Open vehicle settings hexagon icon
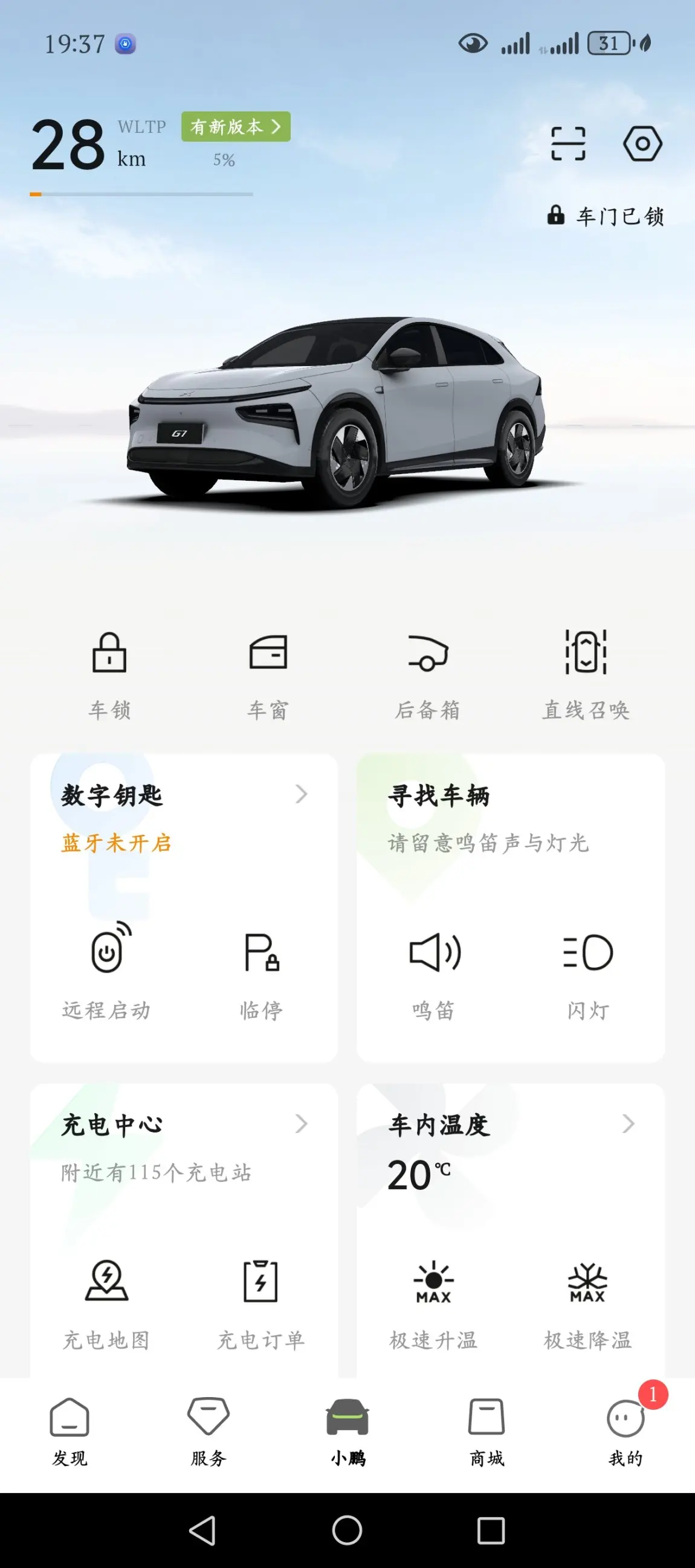This screenshot has width=695, height=1568. click(642, 144)
